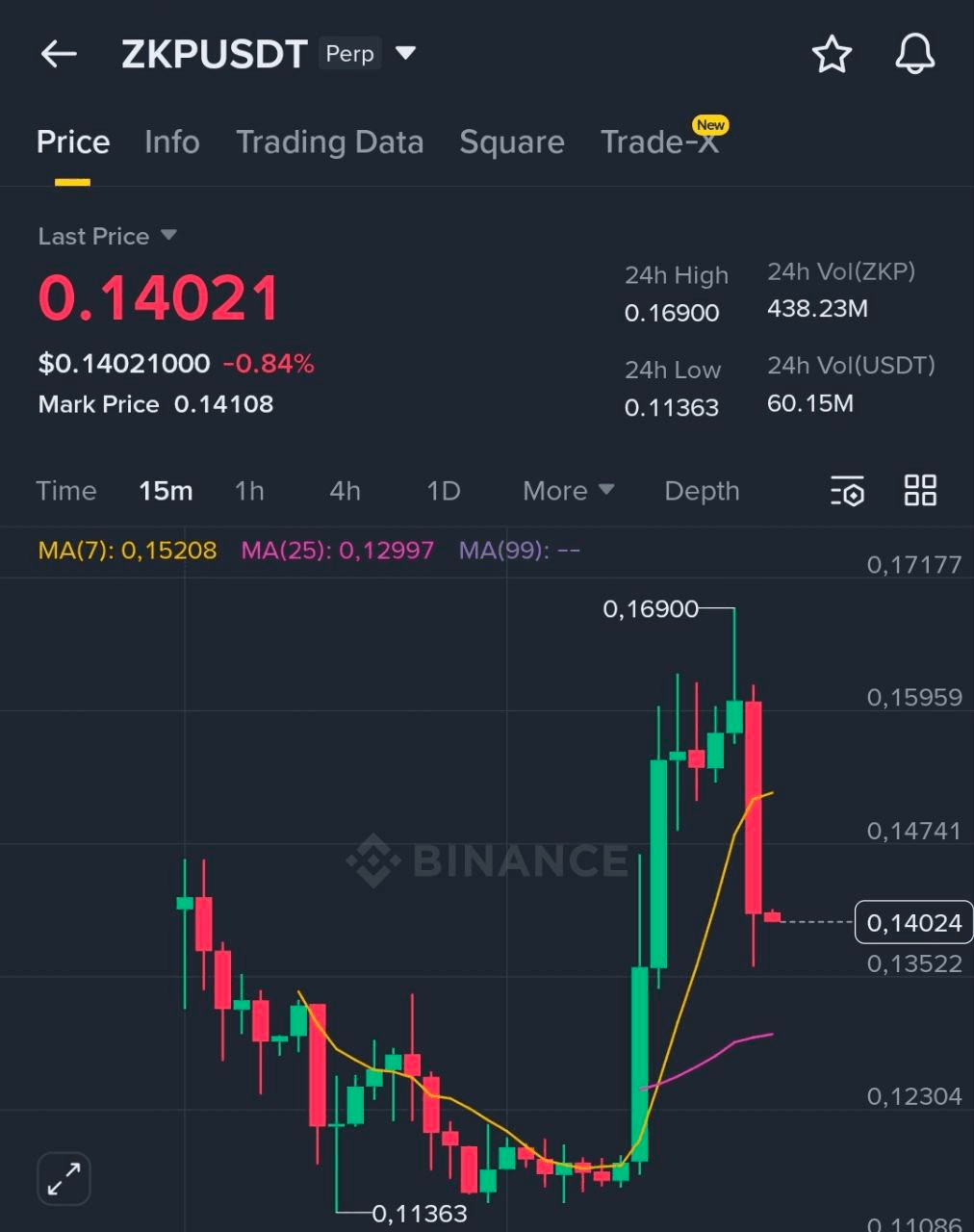Expand the chart to fullscreen
The width and height of the screenshot is (974, 1232).
point(64,1178)
